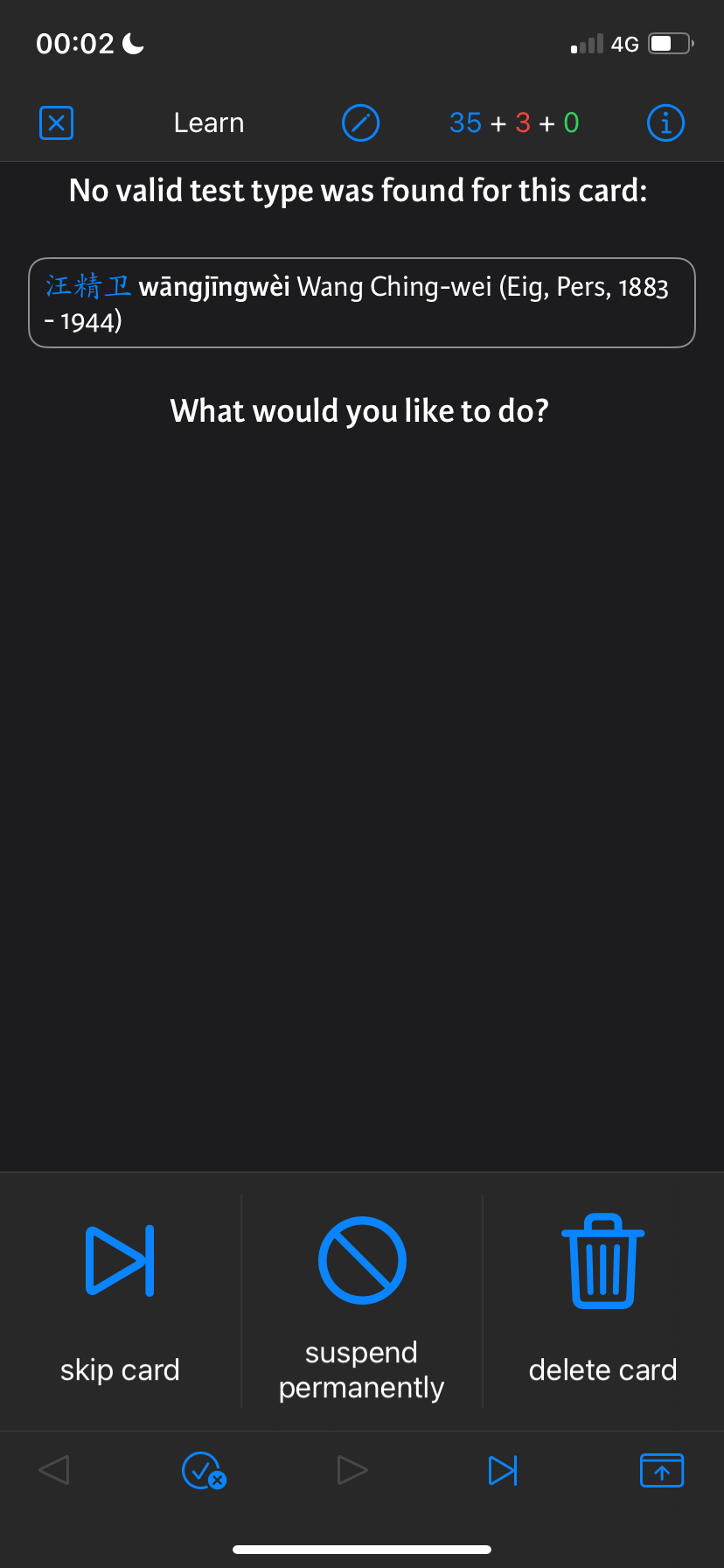Tap the checkmark-with-x icon in the bottom toolbar

coord(204,1470)
